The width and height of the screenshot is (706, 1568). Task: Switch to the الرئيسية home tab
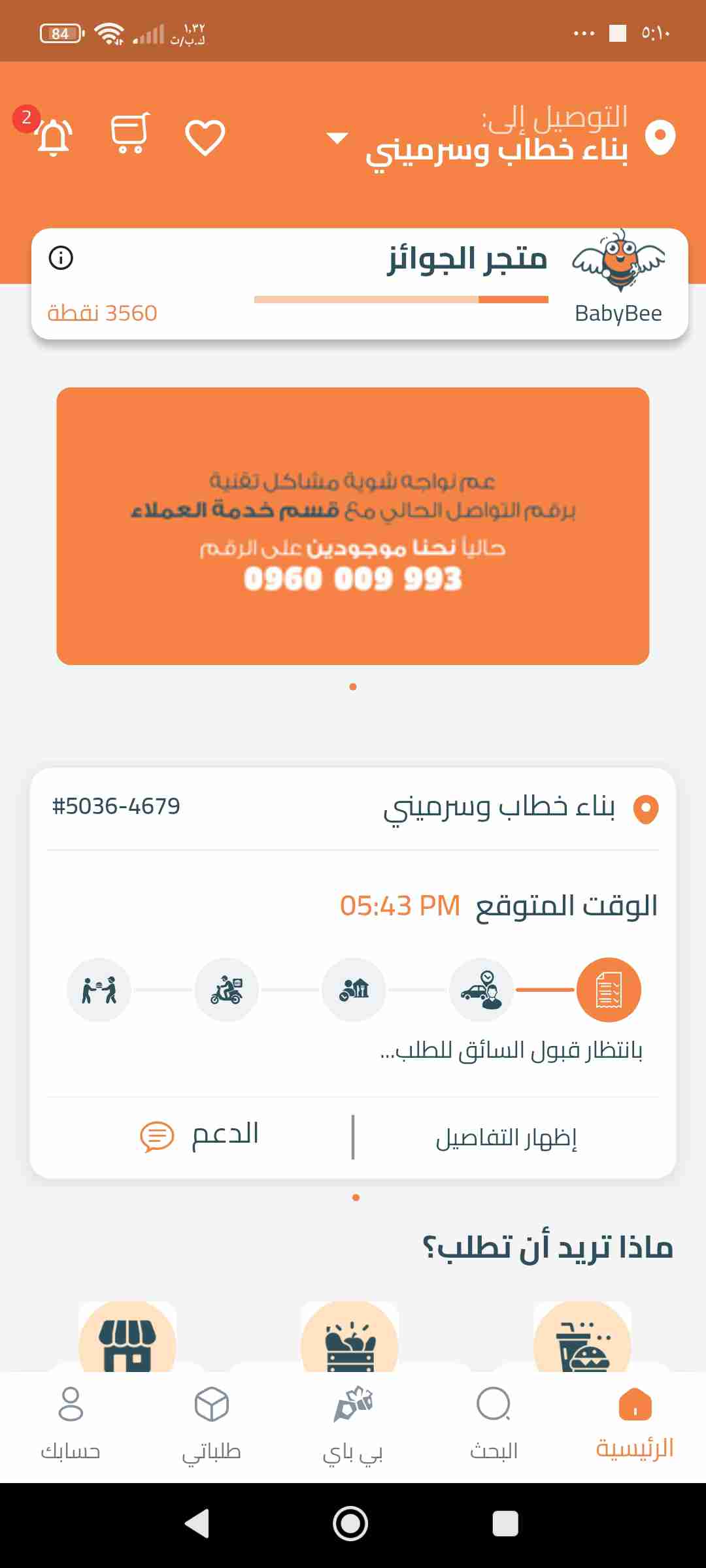coord(635,1424)
